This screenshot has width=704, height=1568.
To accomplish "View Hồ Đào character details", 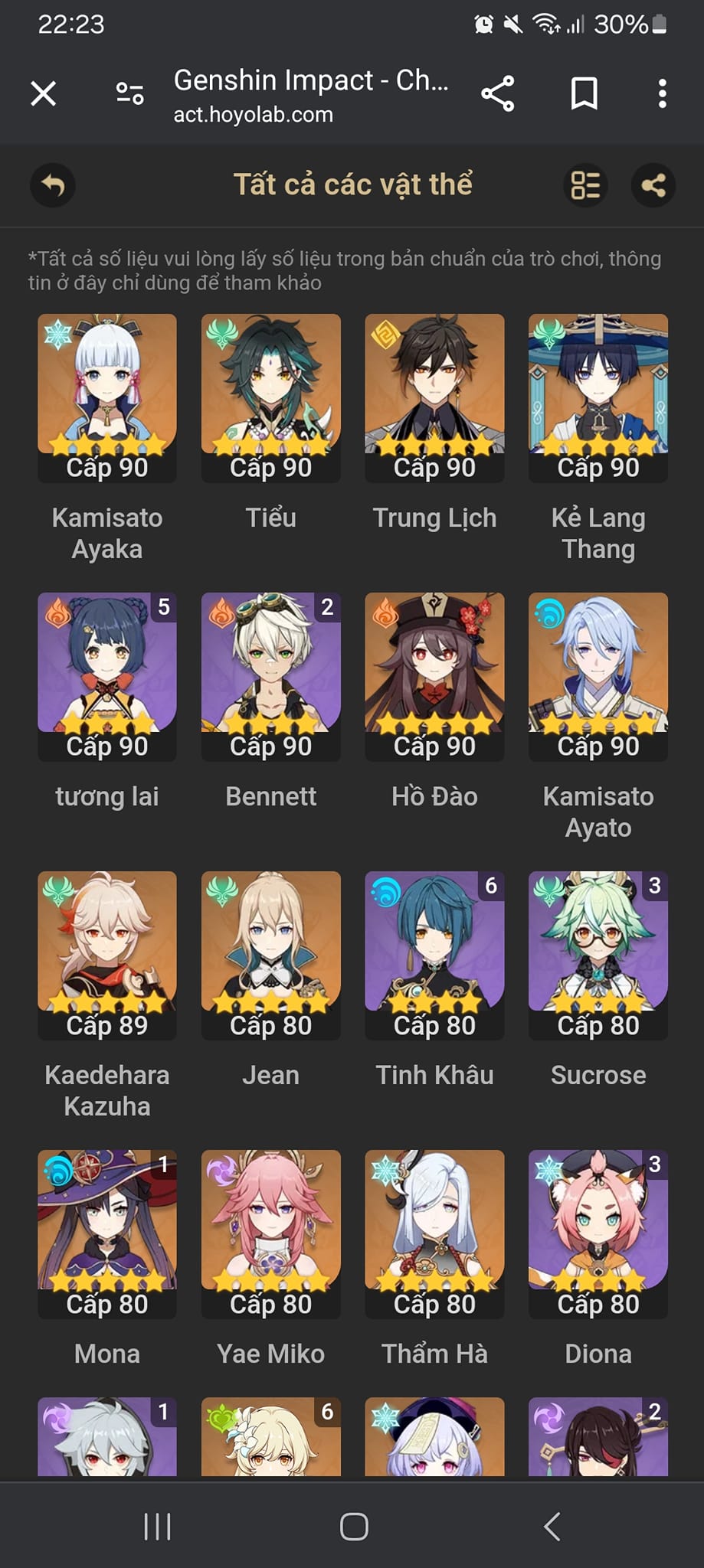I will pos(434,677).
